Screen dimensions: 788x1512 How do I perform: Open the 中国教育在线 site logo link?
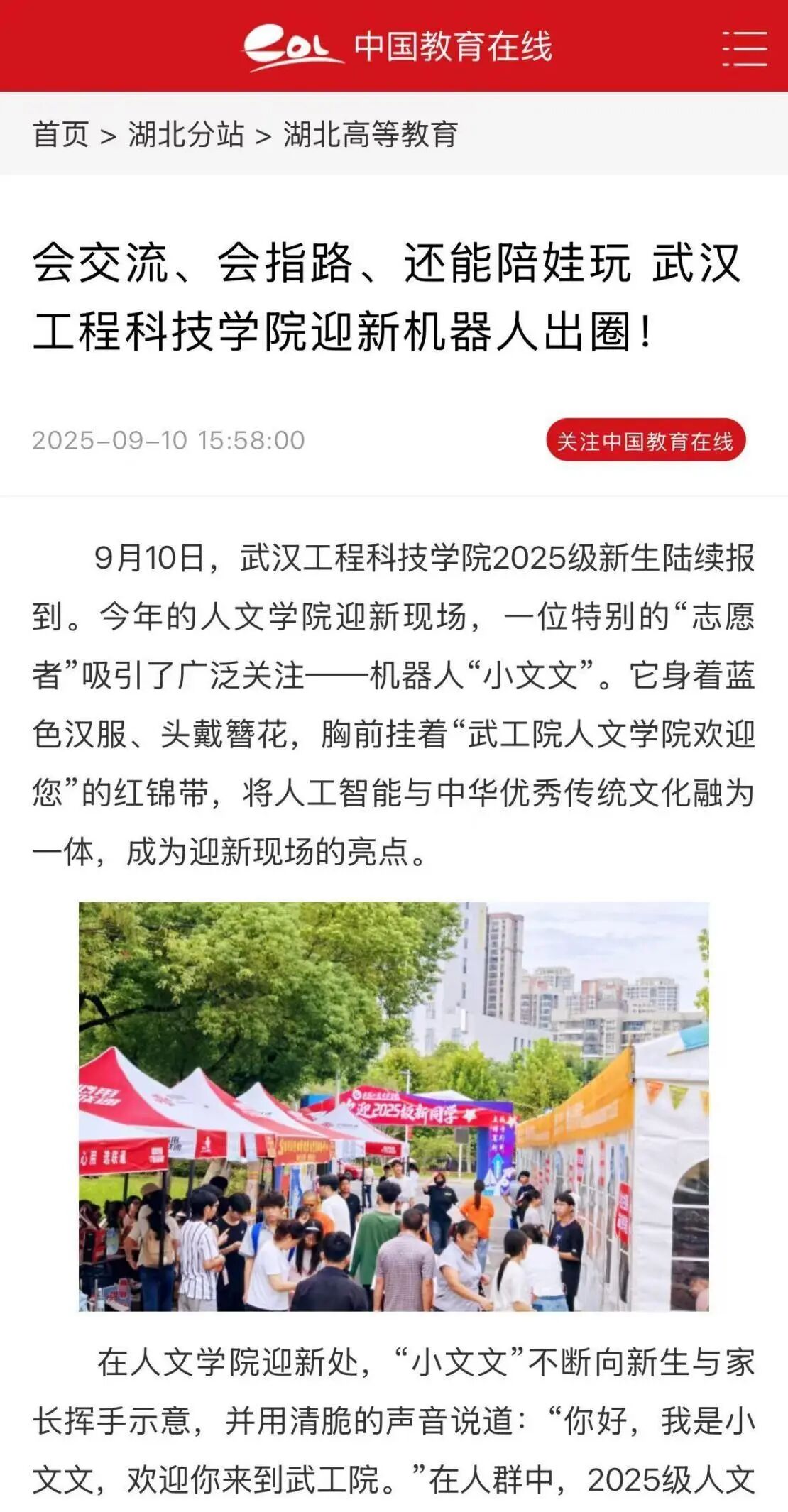point(396,47)
